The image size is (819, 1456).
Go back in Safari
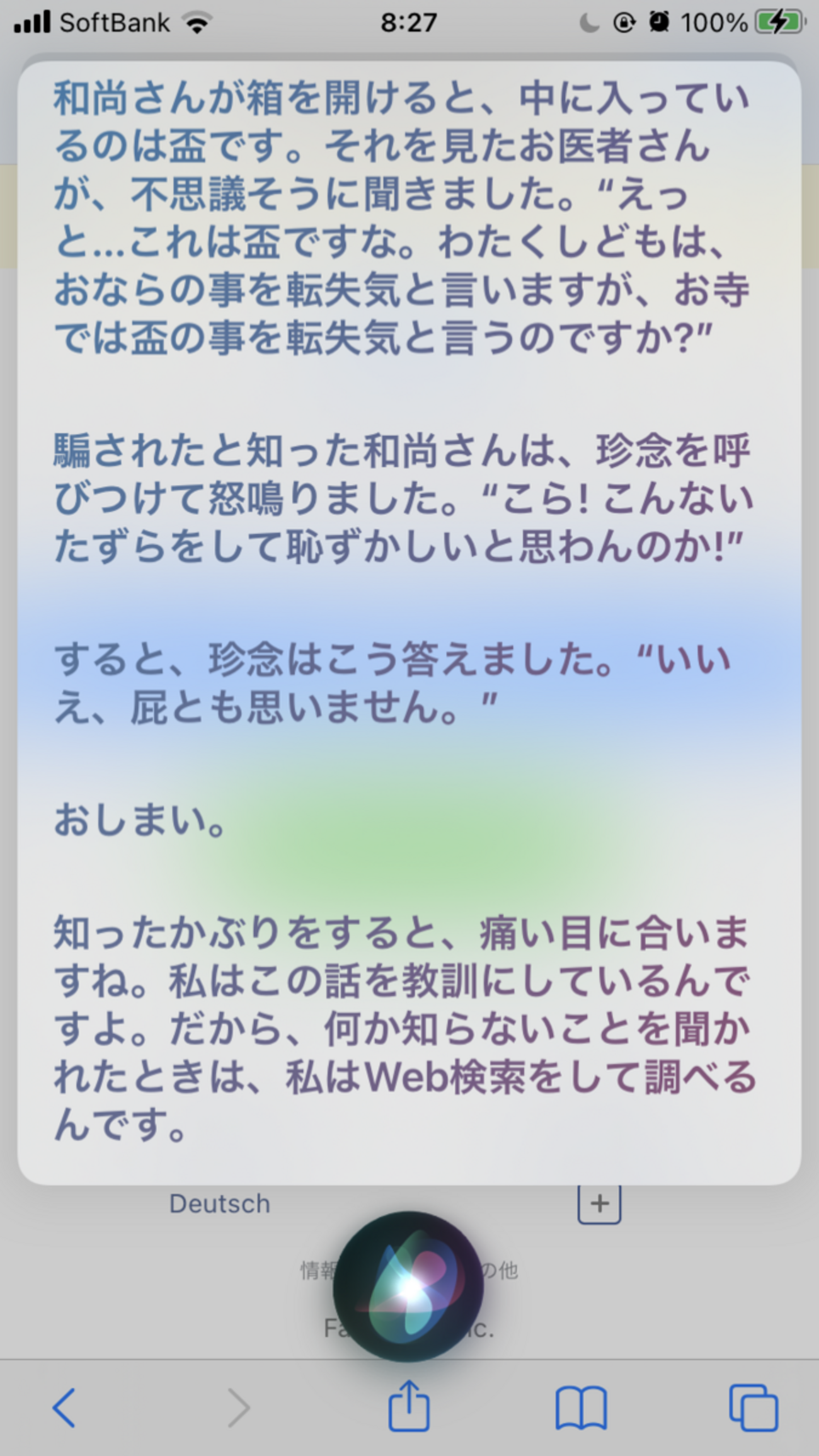(64, 1407)
